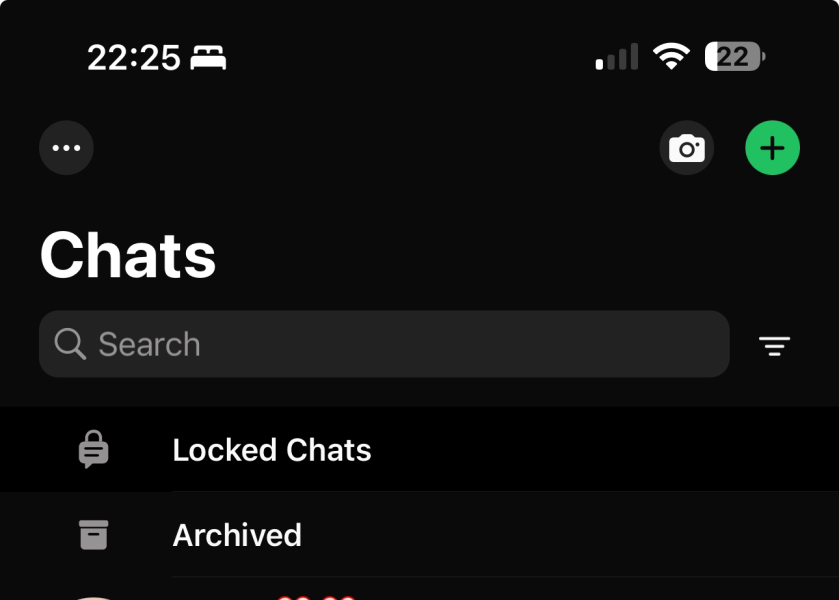This screenshot has height=600, width=839.
Task: Tap the Search field
Action: coord(383,344)
